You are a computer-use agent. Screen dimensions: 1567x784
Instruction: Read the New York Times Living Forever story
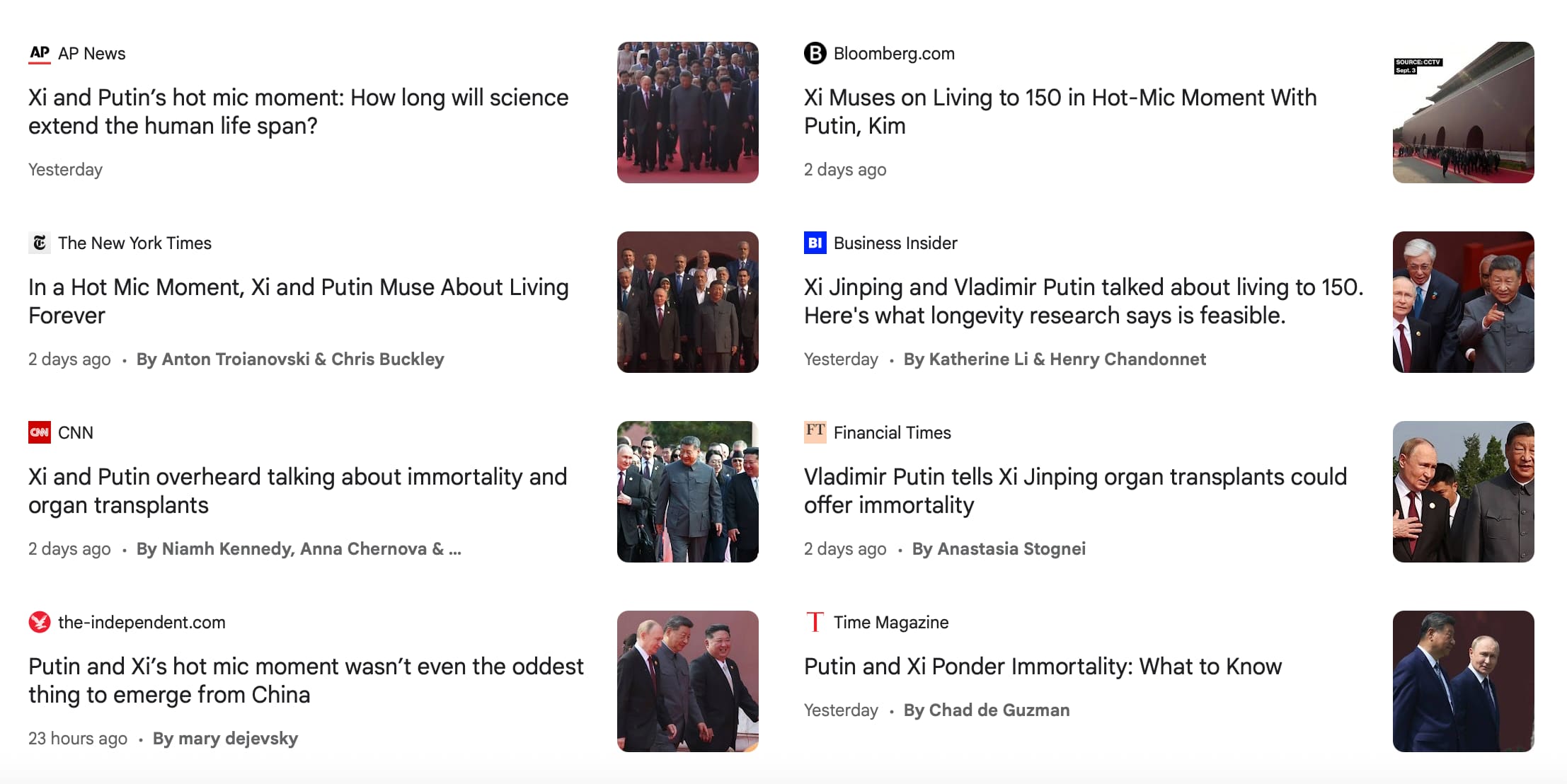pyautogui.click(x=298, y=301)
